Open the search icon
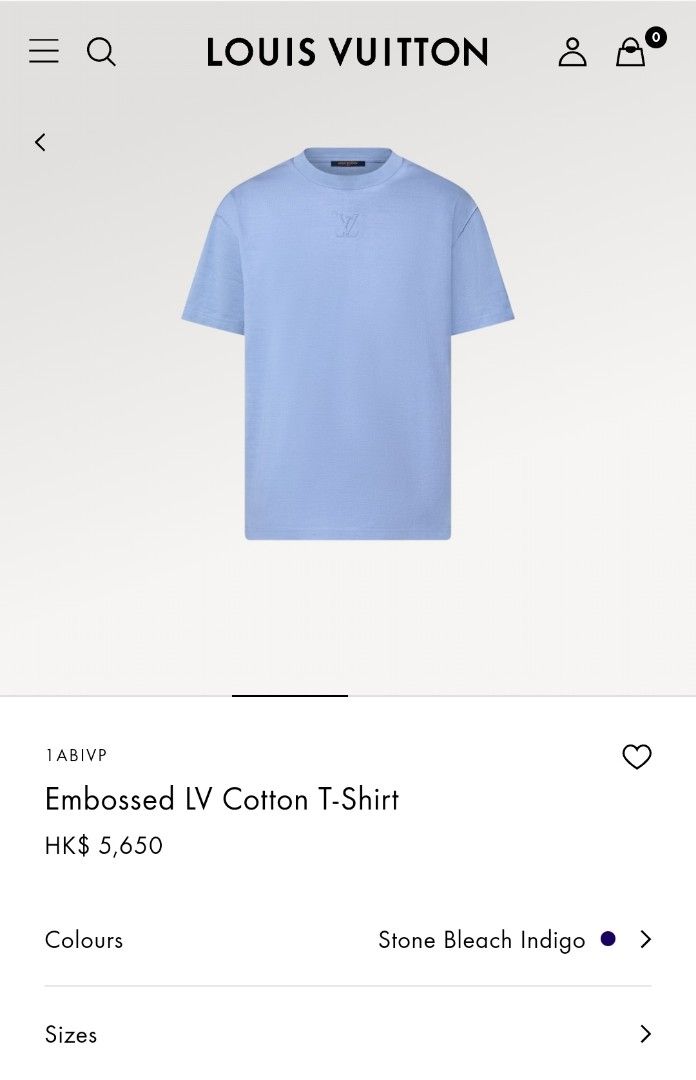The width and height of the screenshot is (696, 1080). point(101,51)
